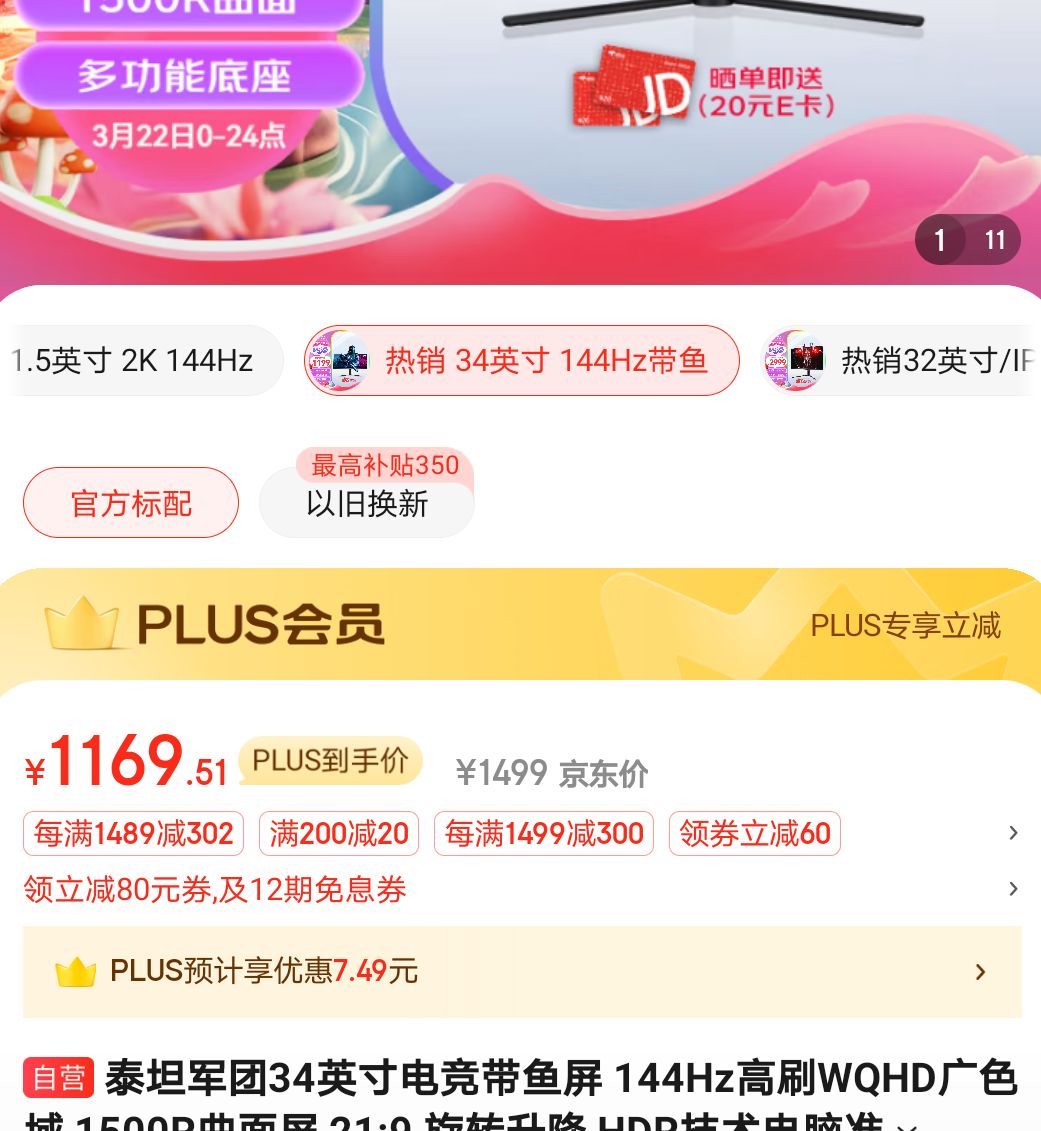Select the 2K 144Hz variant chip

[x=140, y=360]
